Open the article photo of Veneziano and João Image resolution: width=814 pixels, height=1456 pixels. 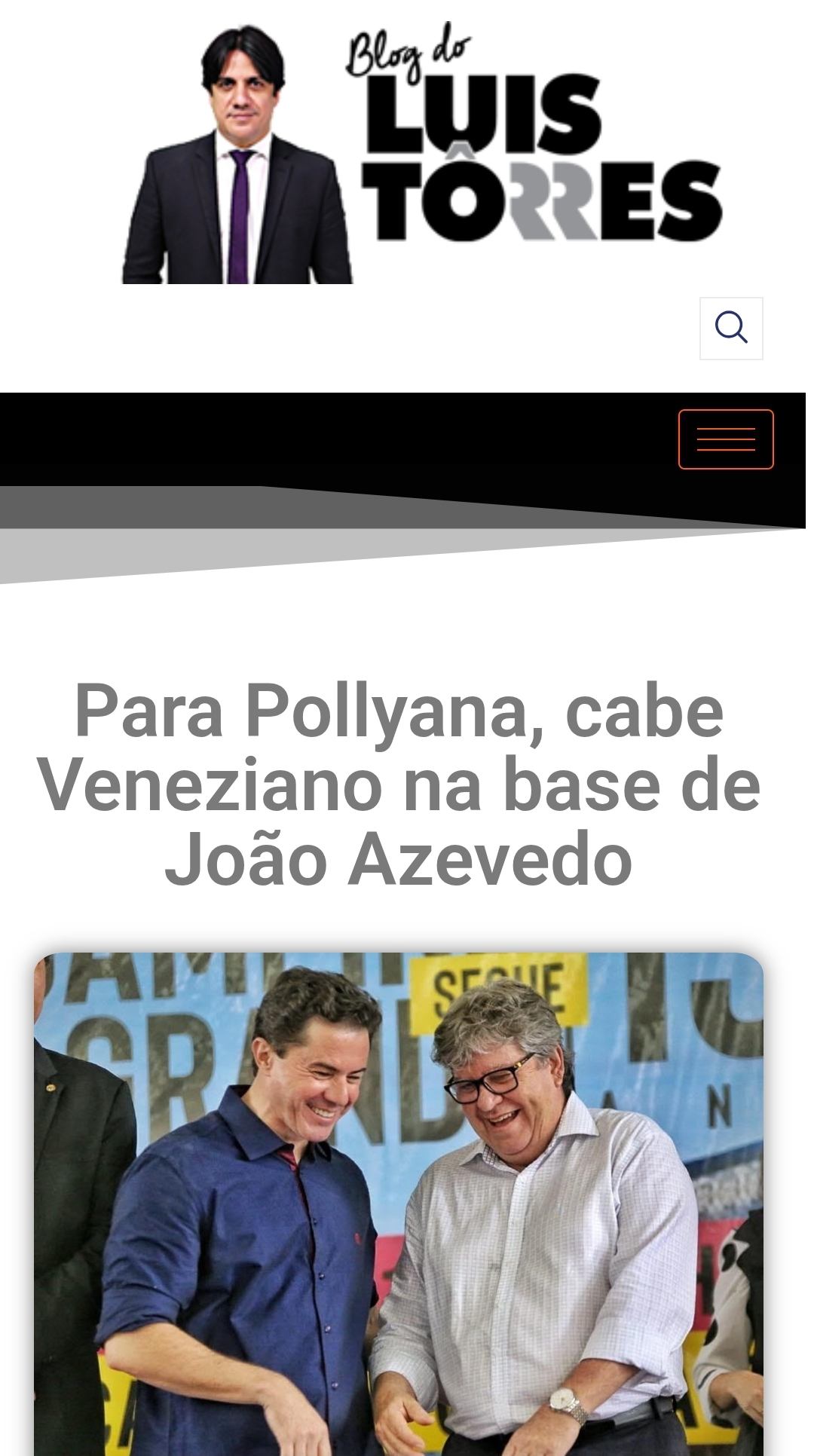point(399,1204)
